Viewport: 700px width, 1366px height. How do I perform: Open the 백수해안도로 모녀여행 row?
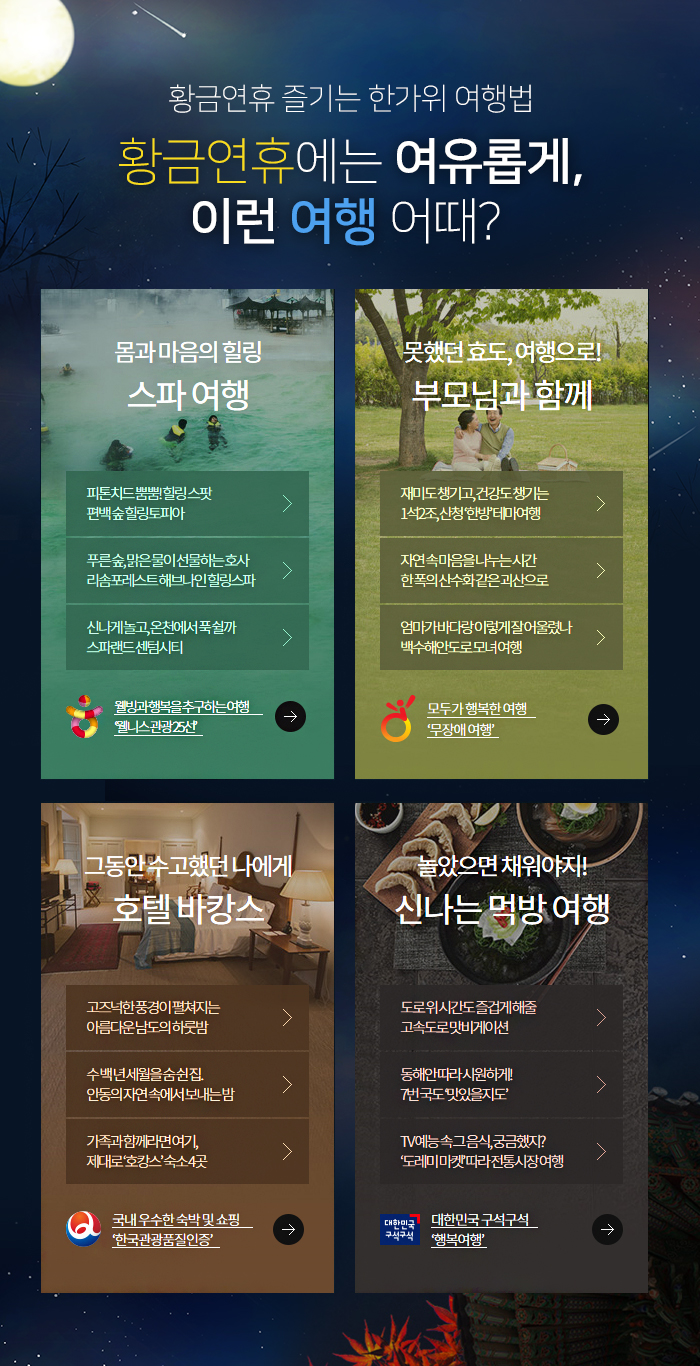[501, 638]
